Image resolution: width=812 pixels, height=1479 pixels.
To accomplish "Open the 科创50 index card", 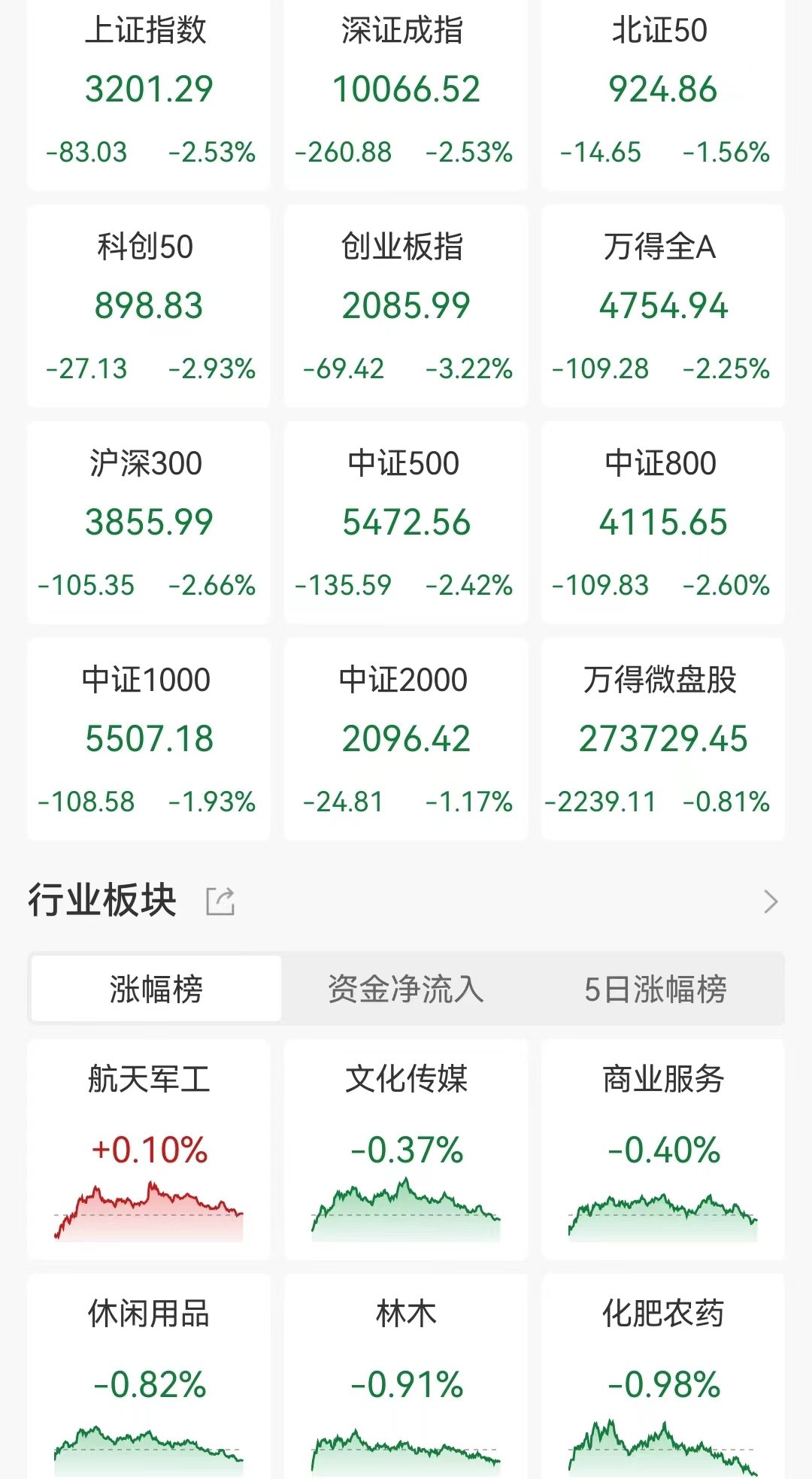I will point(149,306).
